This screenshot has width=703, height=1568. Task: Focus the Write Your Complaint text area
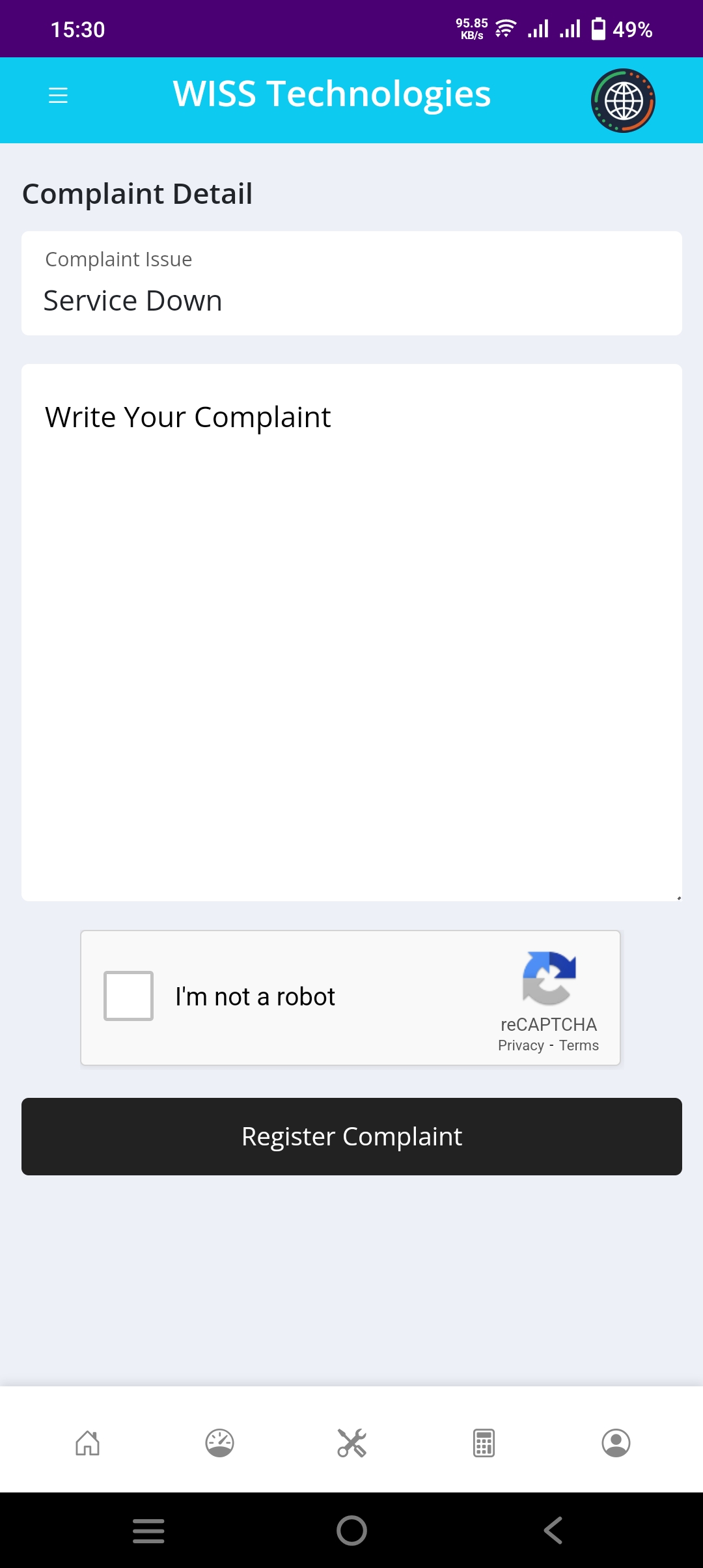tap(351, 632)
